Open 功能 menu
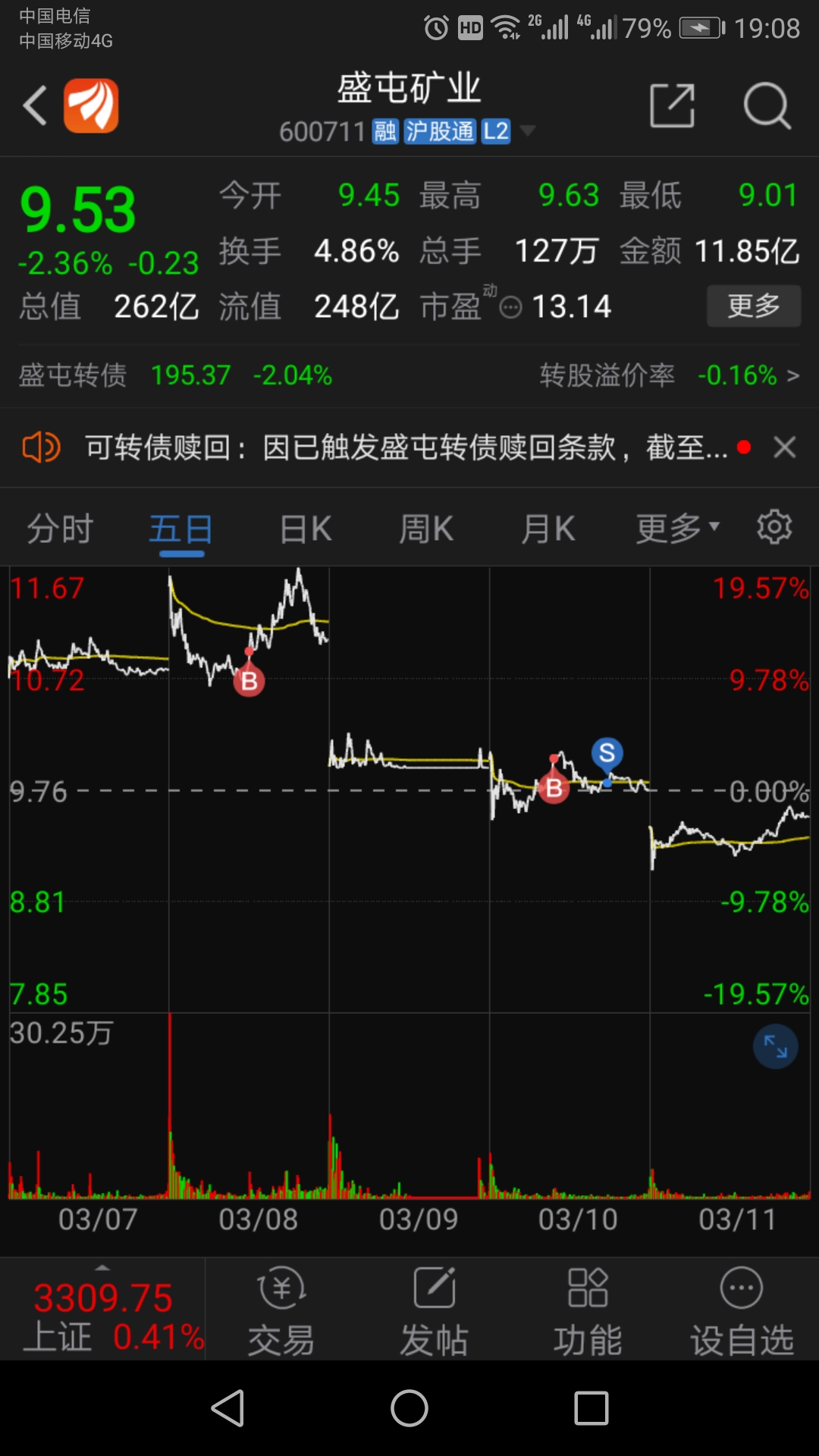The image size is (819, 1456). pos(588,1311)
